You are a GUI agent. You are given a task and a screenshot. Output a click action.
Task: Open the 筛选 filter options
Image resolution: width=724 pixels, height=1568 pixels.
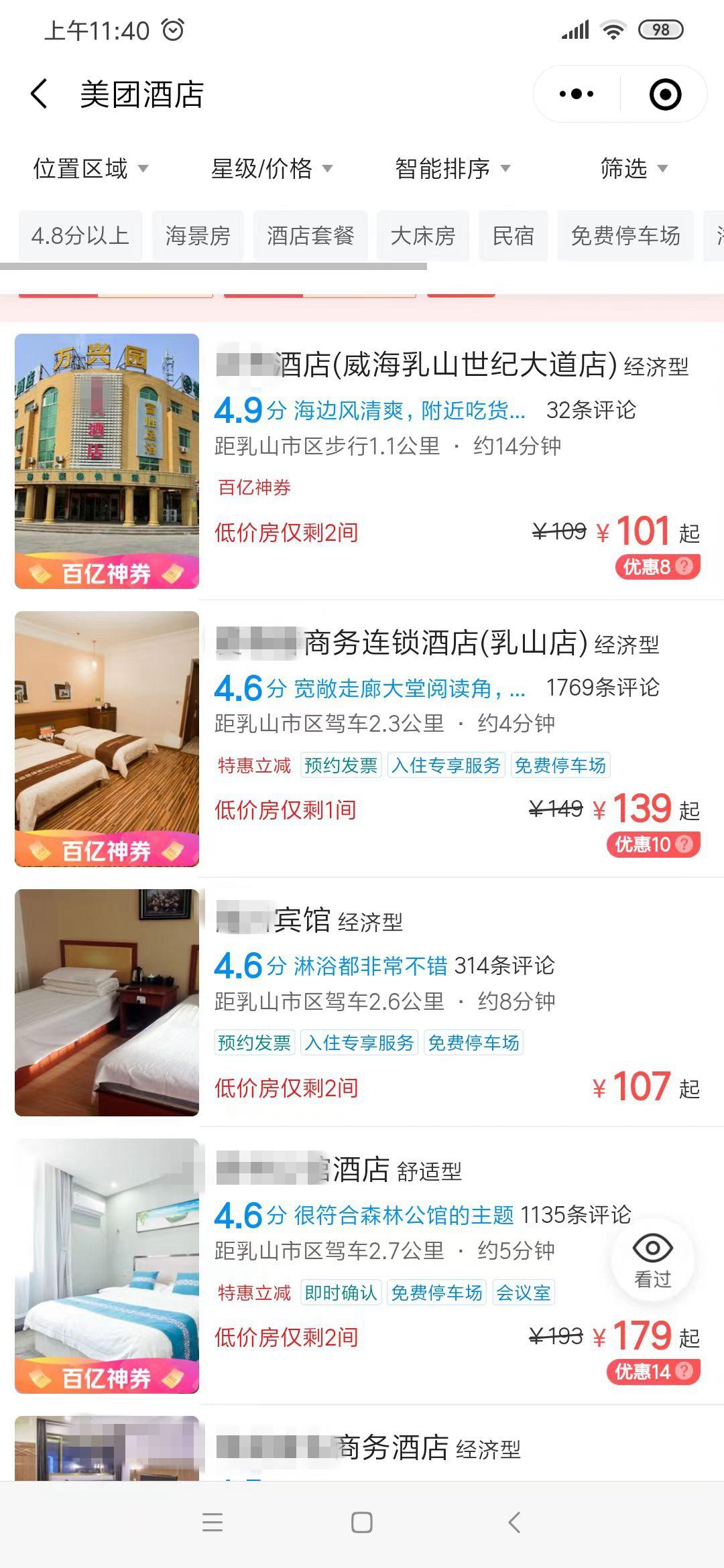tap(633, 168)
